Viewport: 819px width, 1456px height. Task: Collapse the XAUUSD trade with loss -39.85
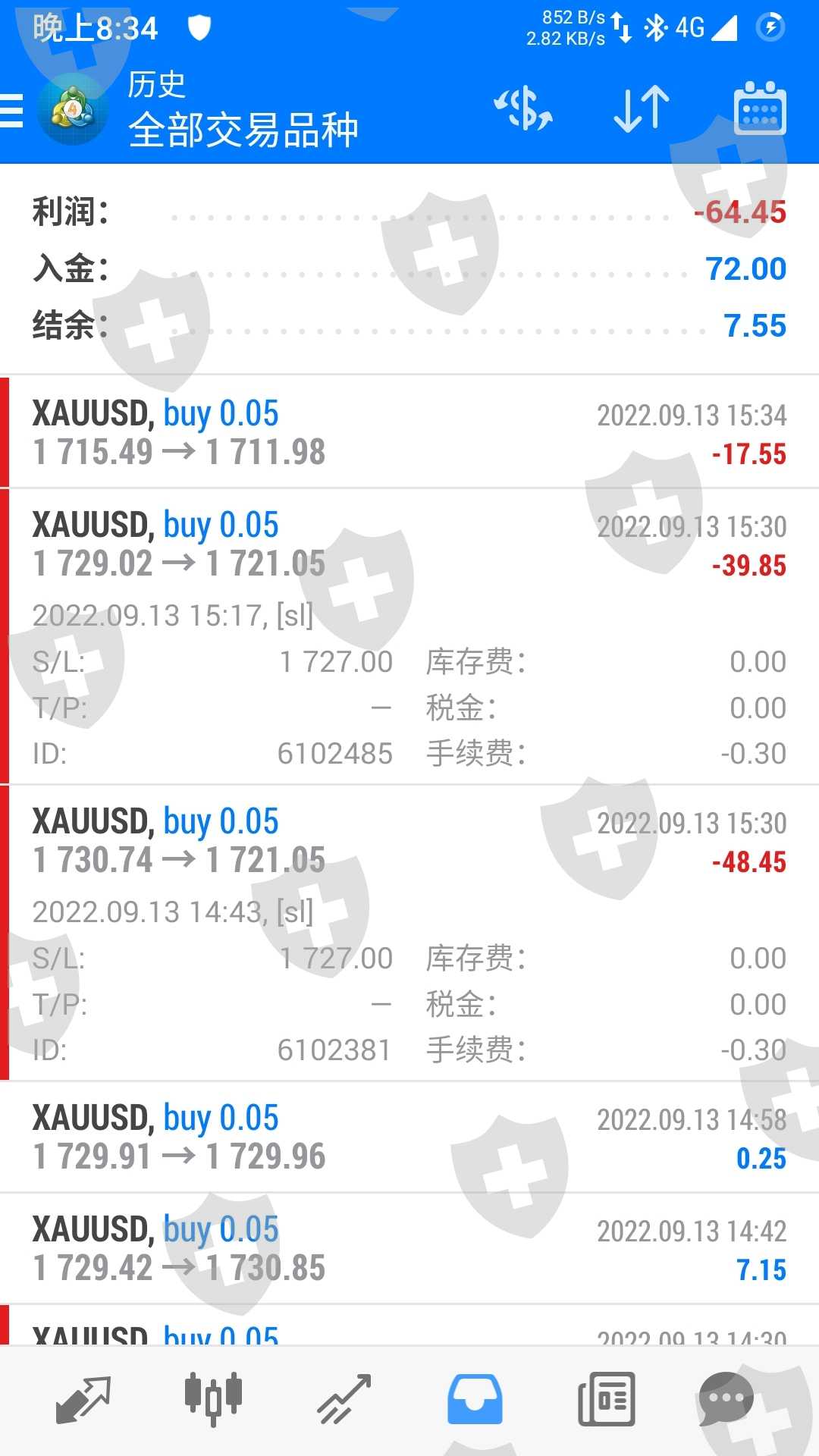click(409, 544)
